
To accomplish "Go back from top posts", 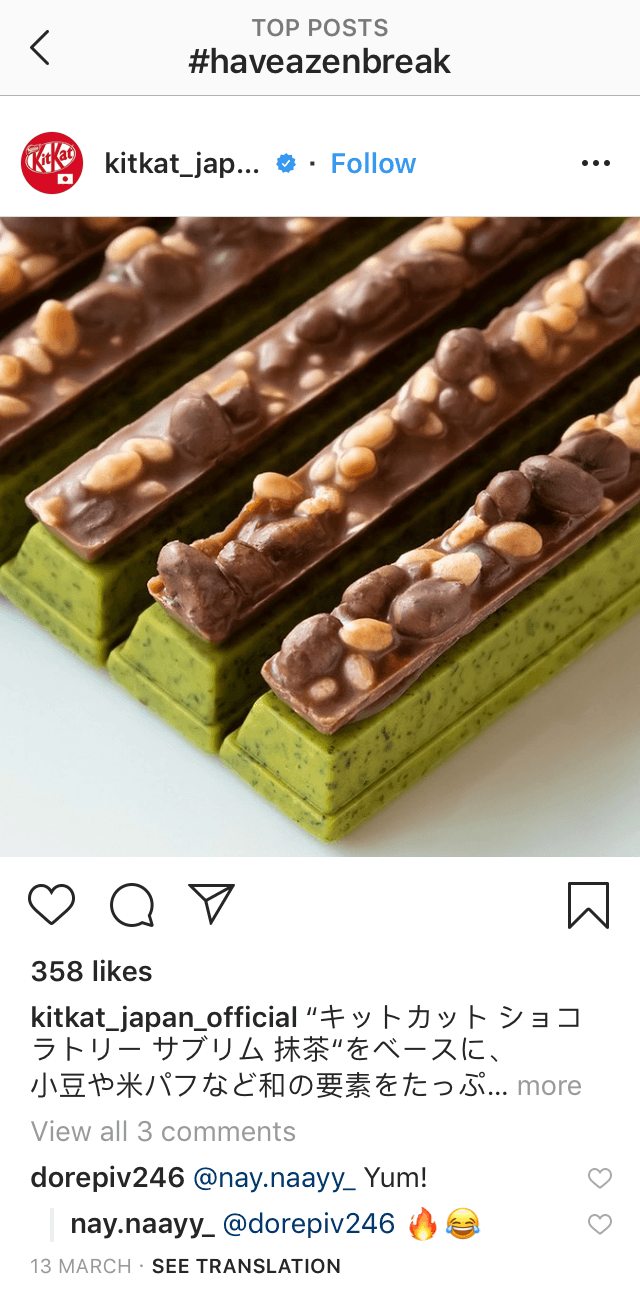I will pos(40,47).
